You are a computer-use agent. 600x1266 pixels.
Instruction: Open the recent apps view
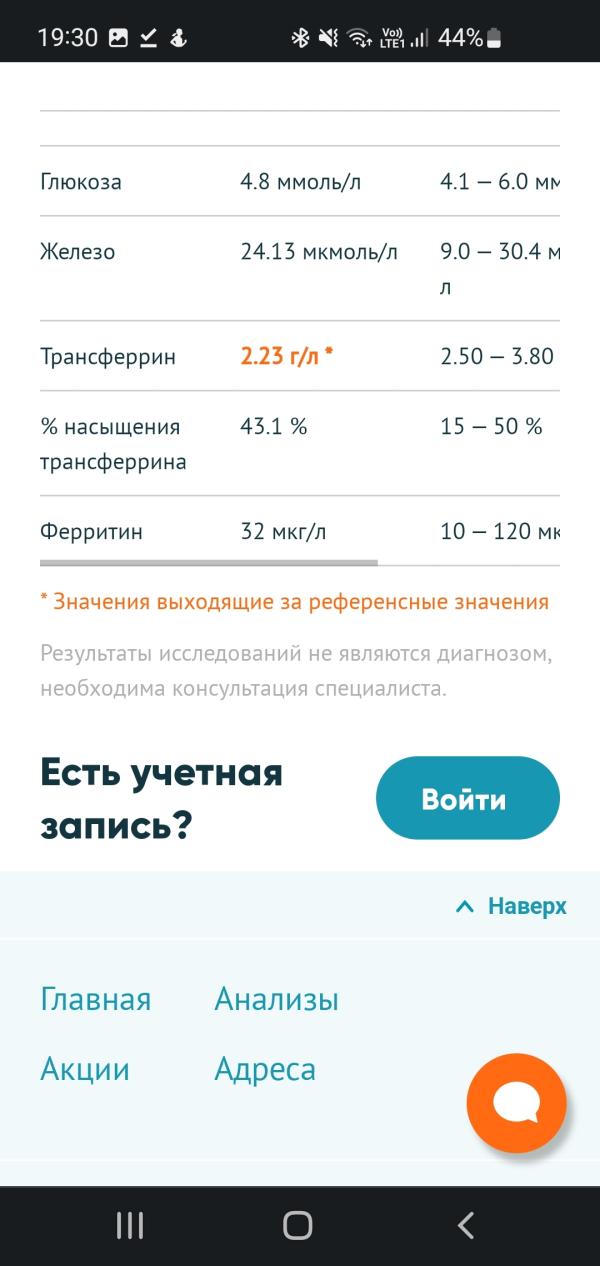pyautogui.click(x=130, y=1225)
